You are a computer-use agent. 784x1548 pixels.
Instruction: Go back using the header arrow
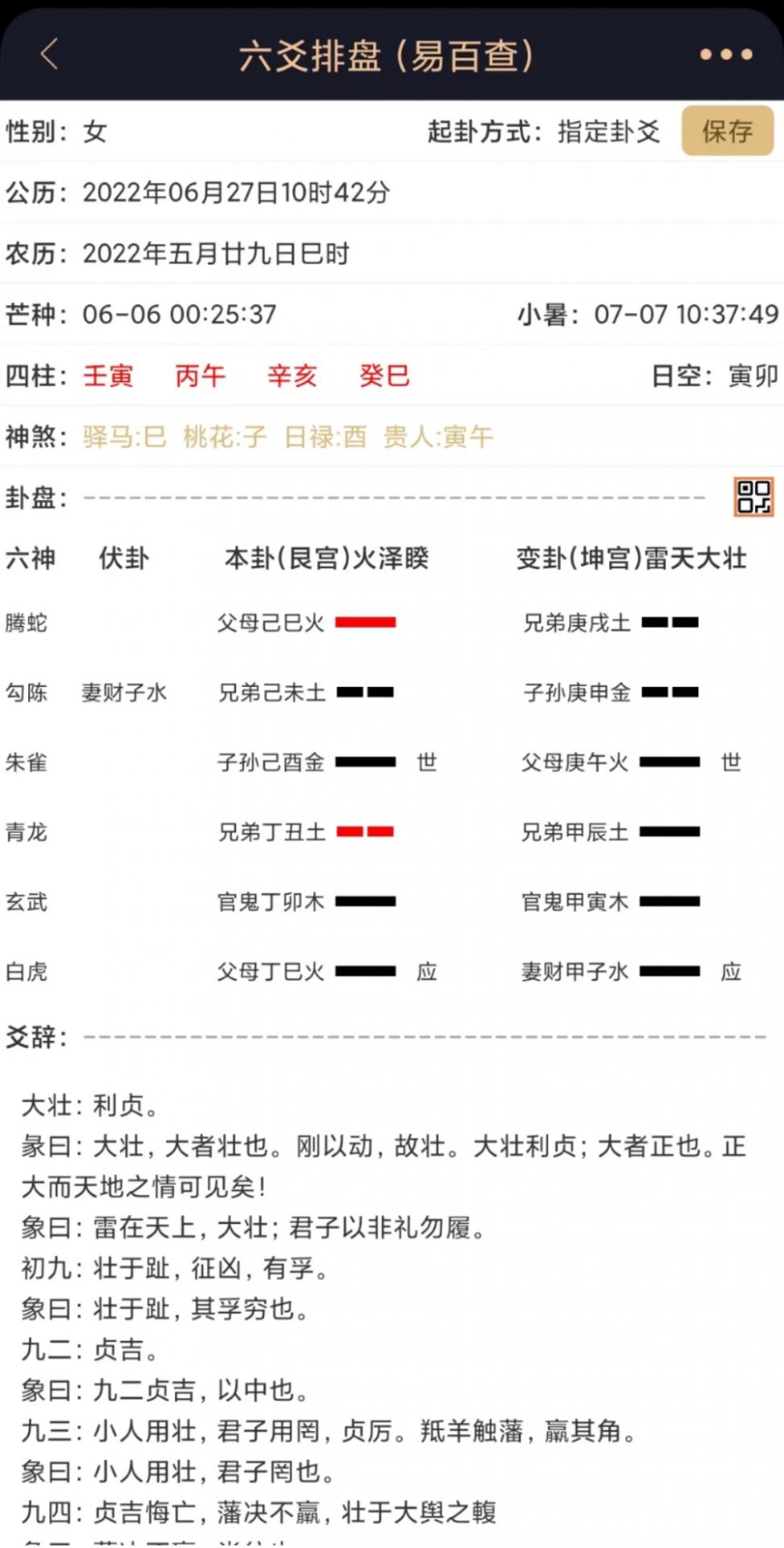click(x=49, y=55)
